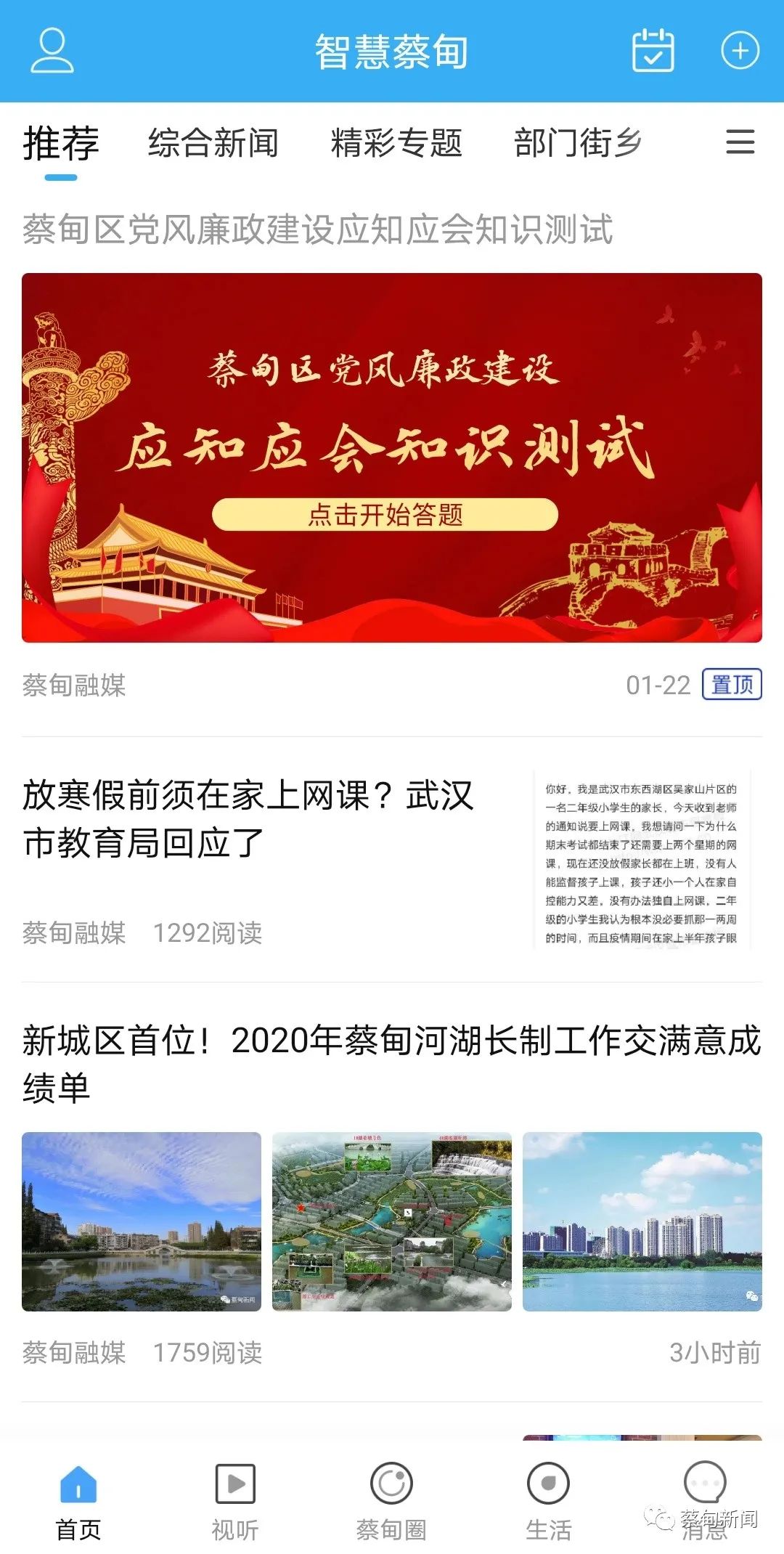The image size is (784, 1554).
Task: Expand the channel list menu
Action: pyautogui.click(x=740, y=142)
